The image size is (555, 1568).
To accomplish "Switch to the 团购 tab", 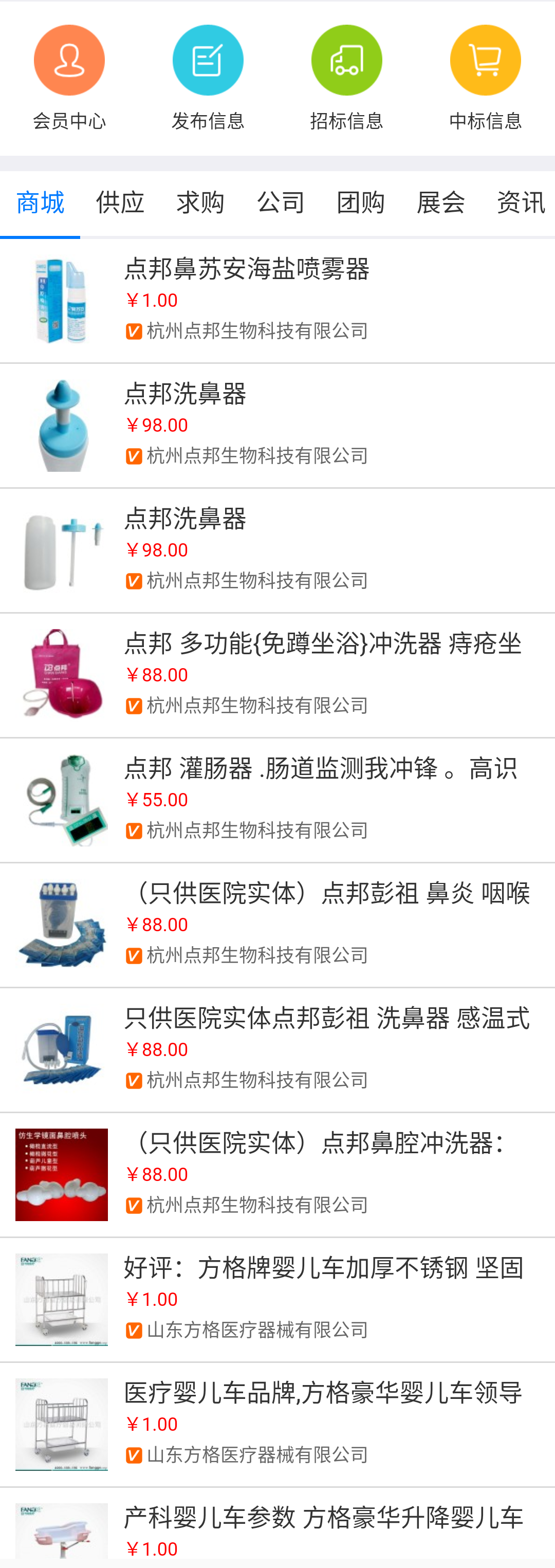I will click(360, 202).
